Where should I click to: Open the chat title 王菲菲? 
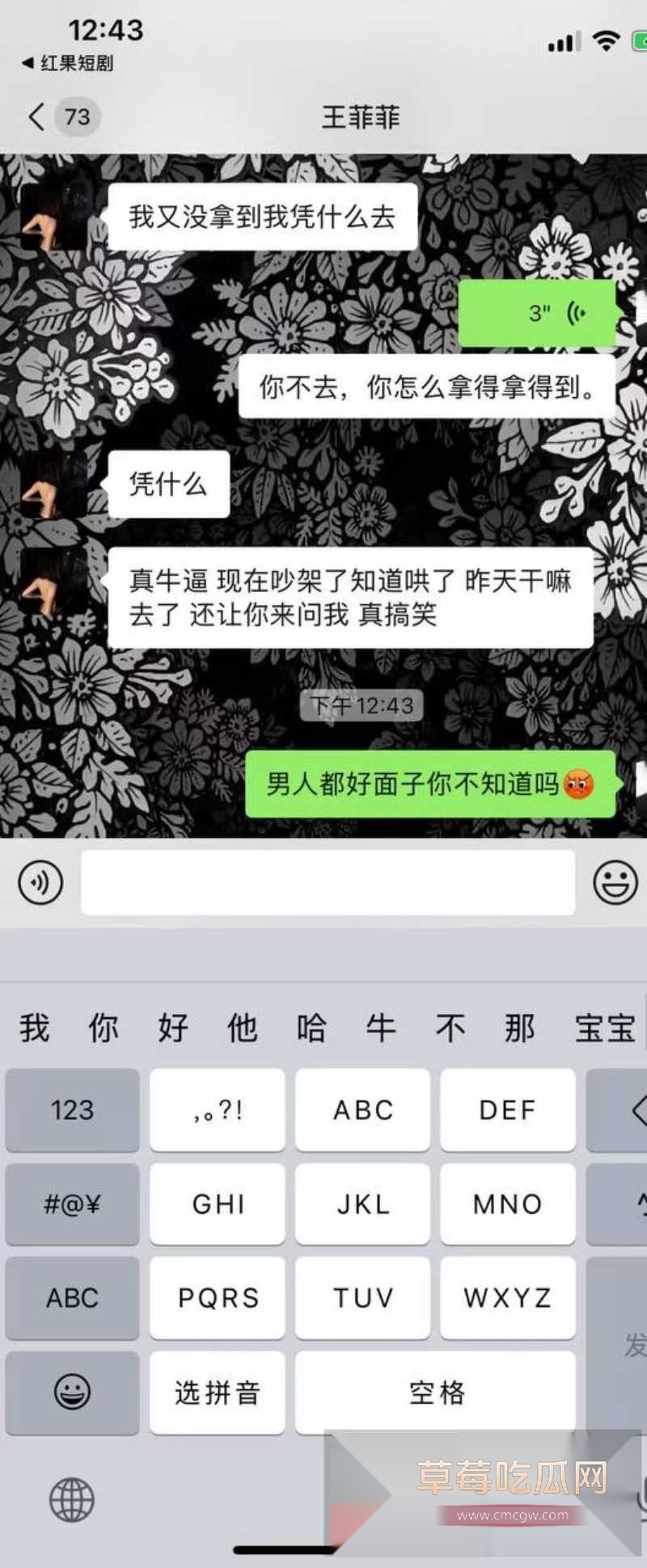pyautogui.click(x=361, y=117)
